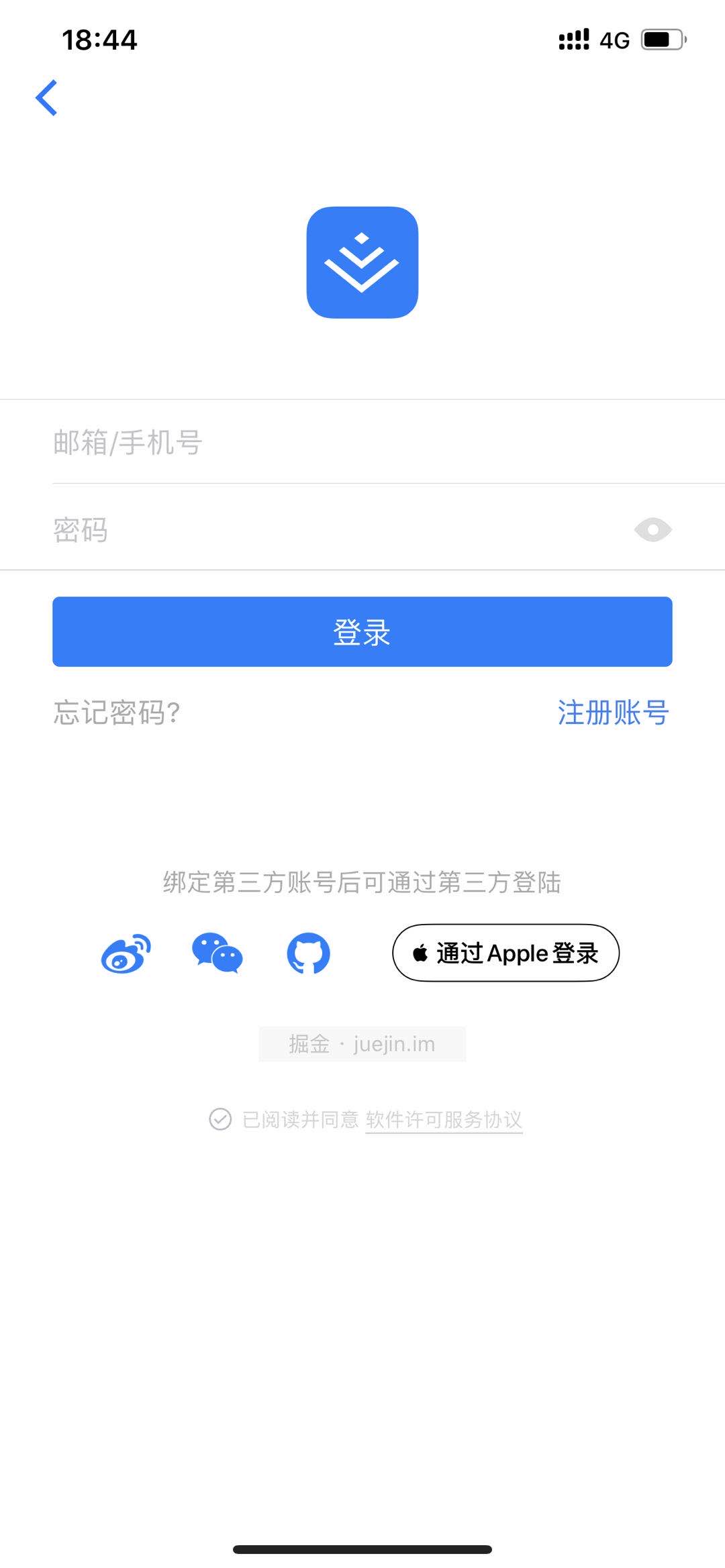Tap 通过 Apple 登录 button

(x=505, y=953)
